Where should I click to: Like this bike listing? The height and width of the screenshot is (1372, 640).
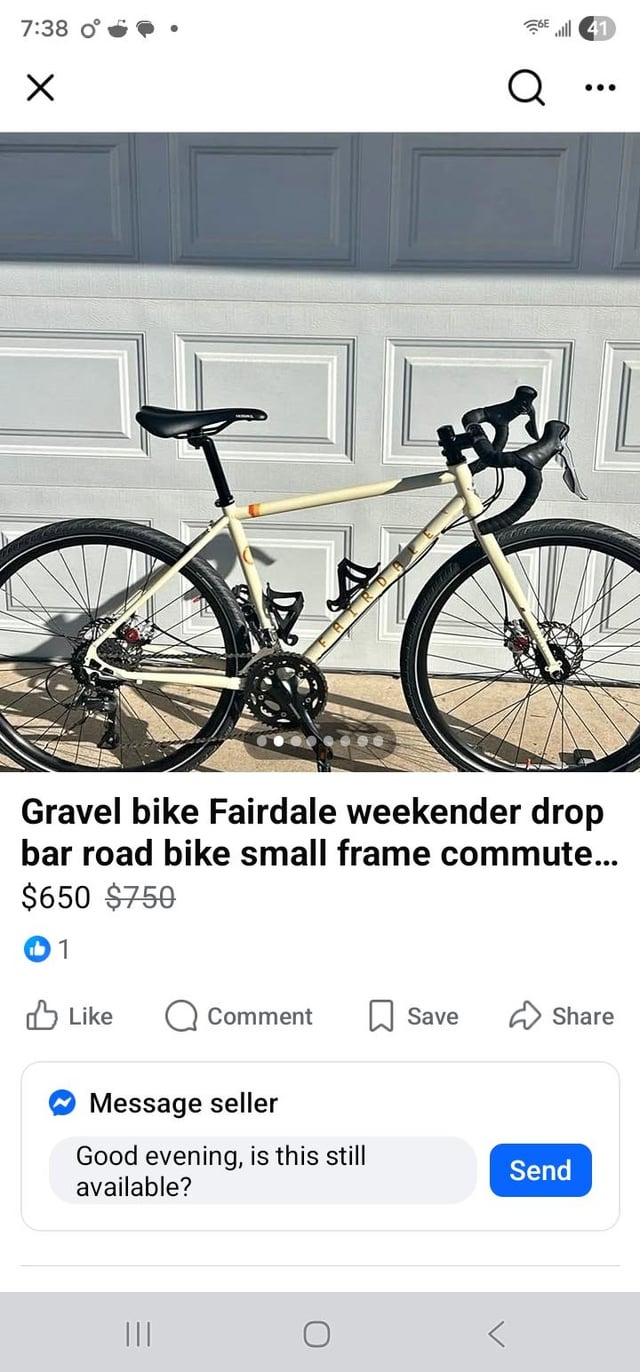coord(69,1016)
